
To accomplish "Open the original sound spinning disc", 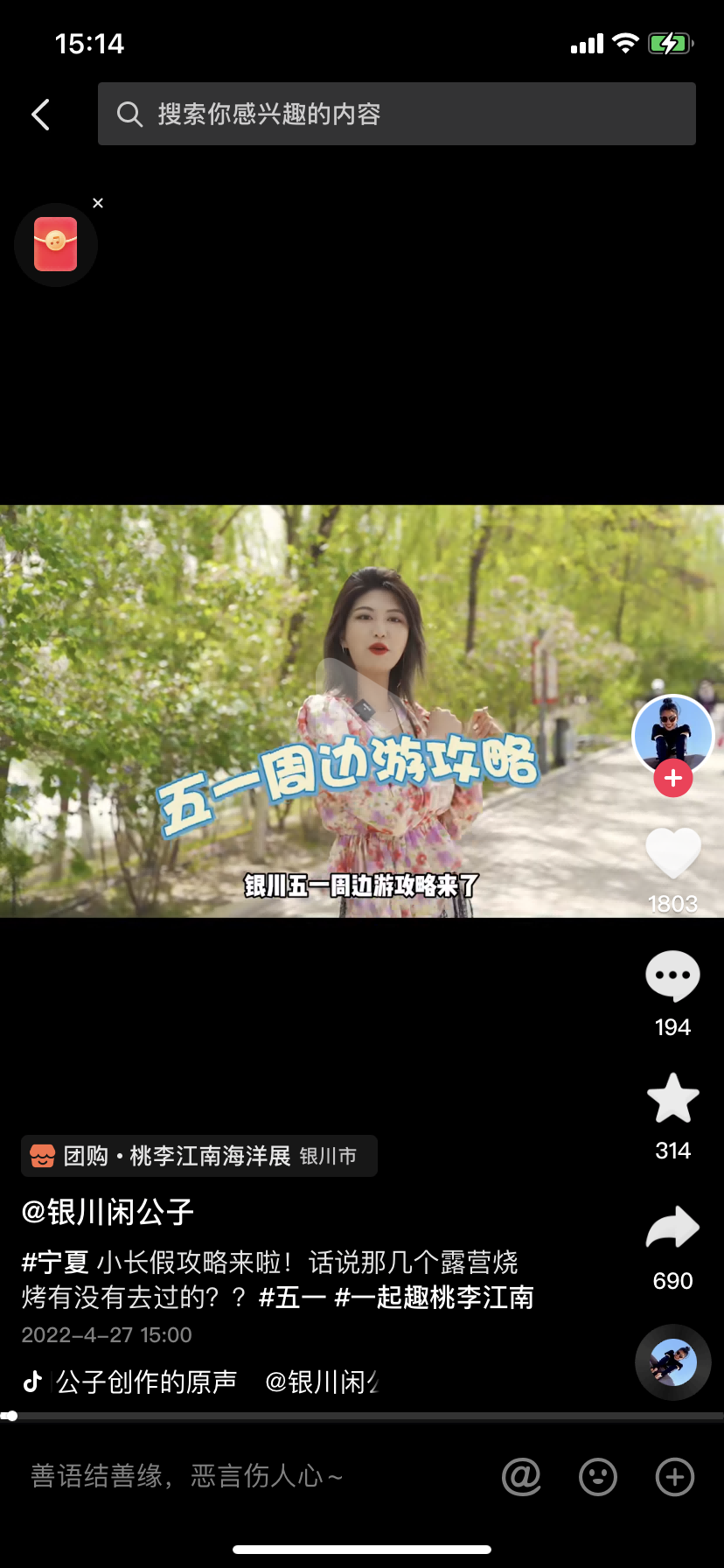I will coord(672,1362).
